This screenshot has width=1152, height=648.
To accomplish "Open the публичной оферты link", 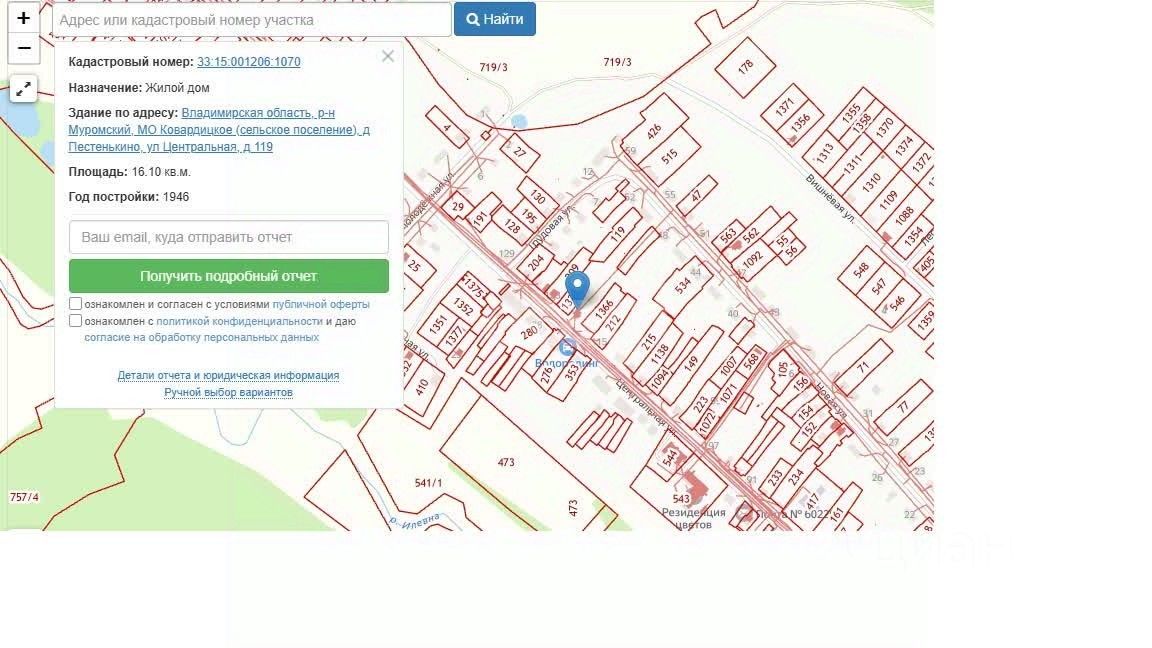I will (321, 304).
